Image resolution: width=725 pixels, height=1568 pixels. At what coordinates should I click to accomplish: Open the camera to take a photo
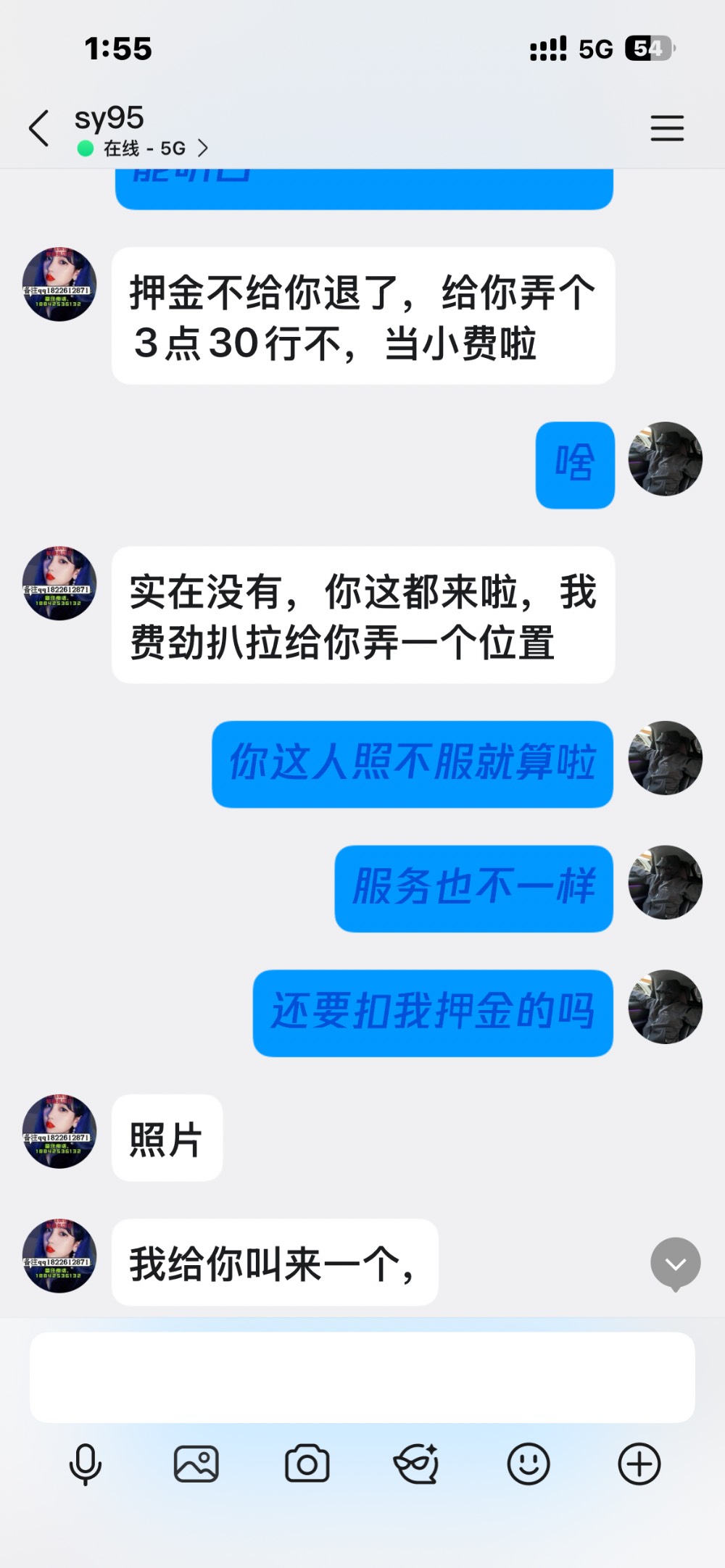click(x=307, y=1464)
